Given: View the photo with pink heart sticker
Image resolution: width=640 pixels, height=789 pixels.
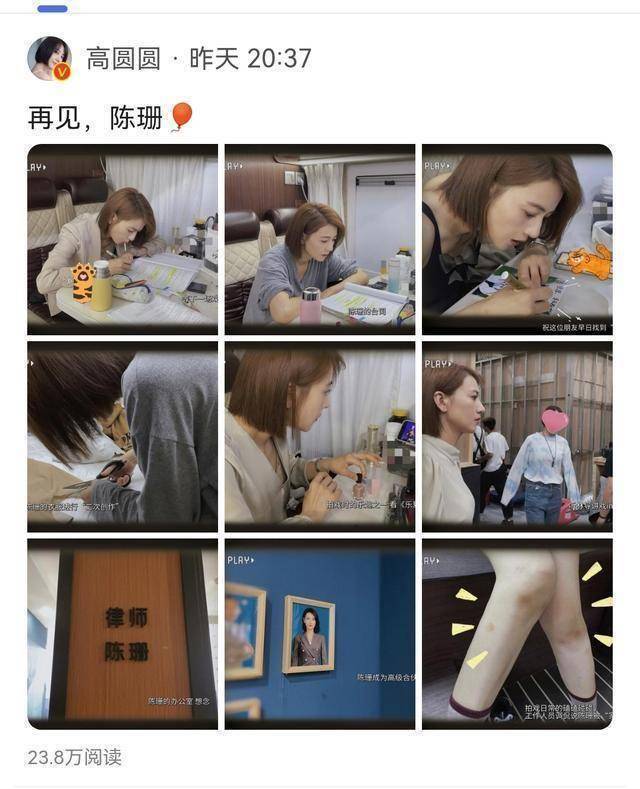Looking at the screenshot, I should 516,436.
